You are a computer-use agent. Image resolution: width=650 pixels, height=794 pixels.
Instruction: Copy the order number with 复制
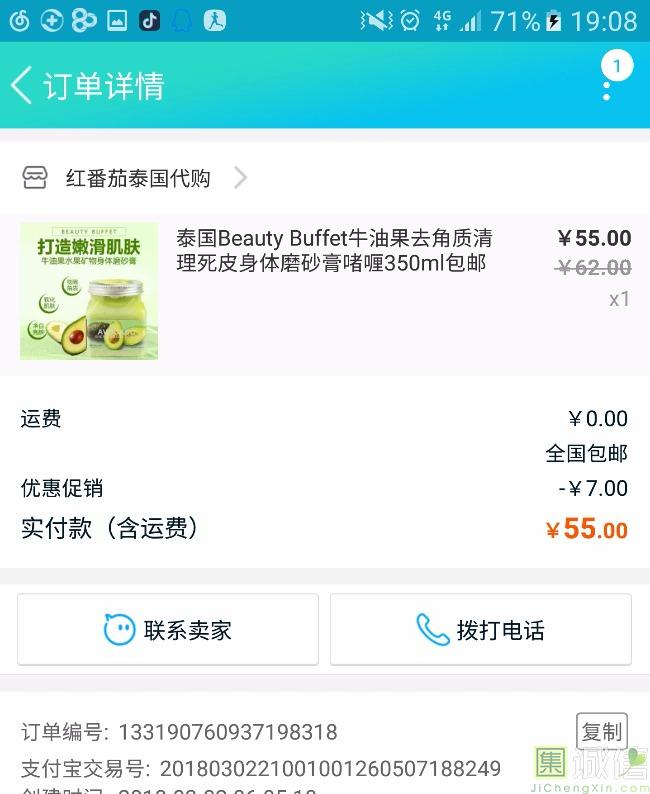pyautogui.click(x=601, y=731)
